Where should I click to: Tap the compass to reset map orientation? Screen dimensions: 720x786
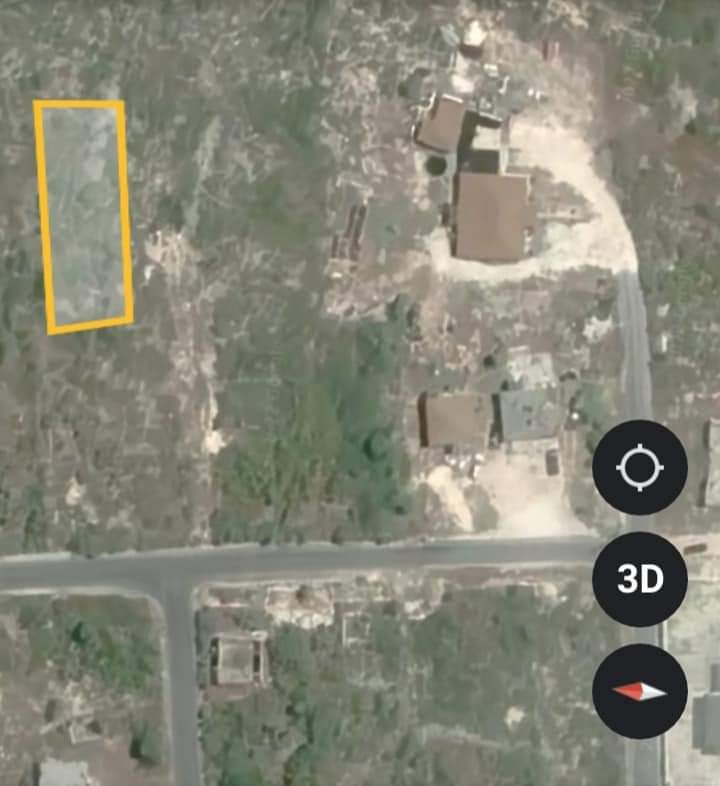coord(640,691)
